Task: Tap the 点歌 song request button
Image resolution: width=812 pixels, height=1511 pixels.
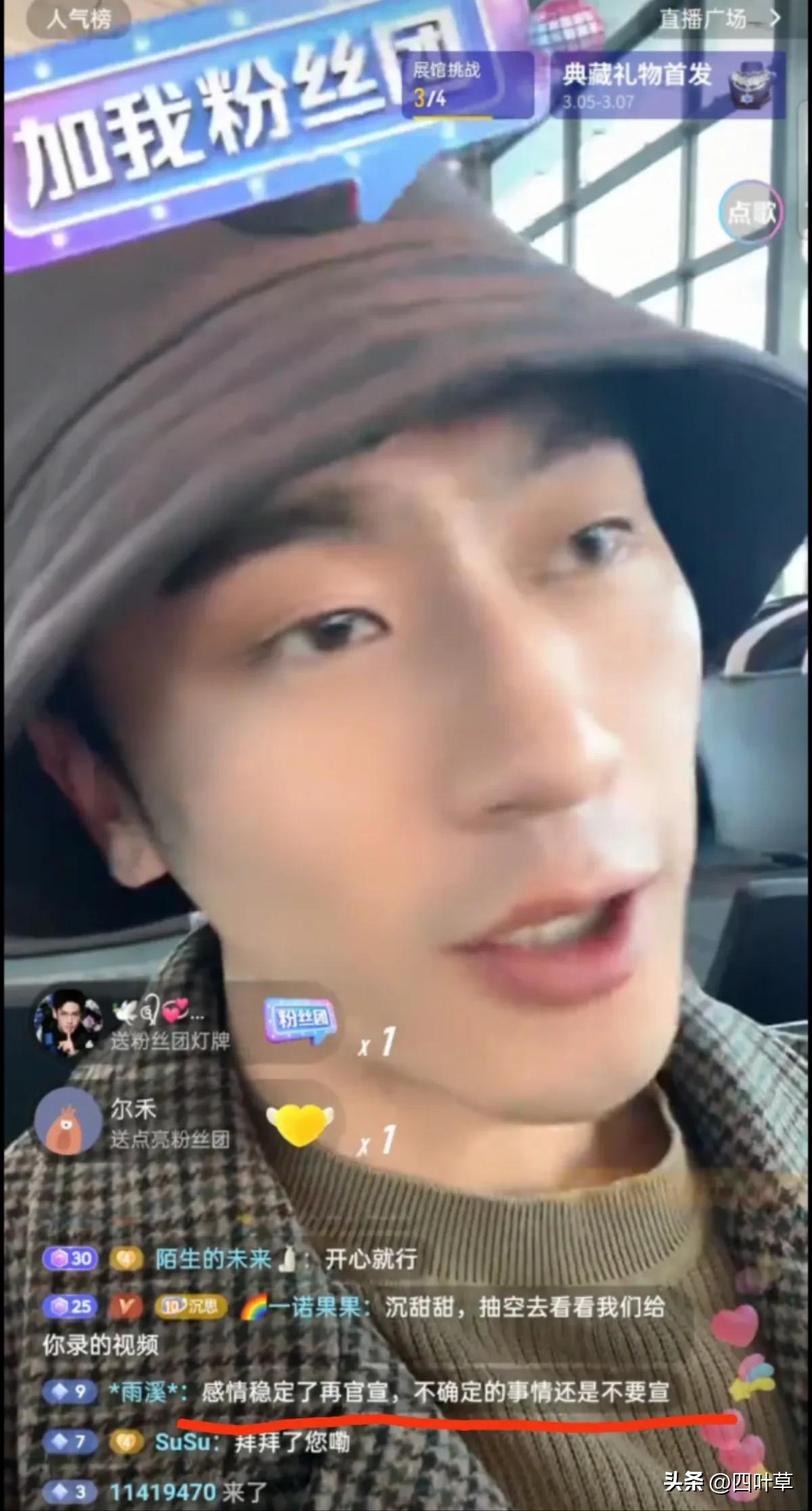Action: [751, 213]
